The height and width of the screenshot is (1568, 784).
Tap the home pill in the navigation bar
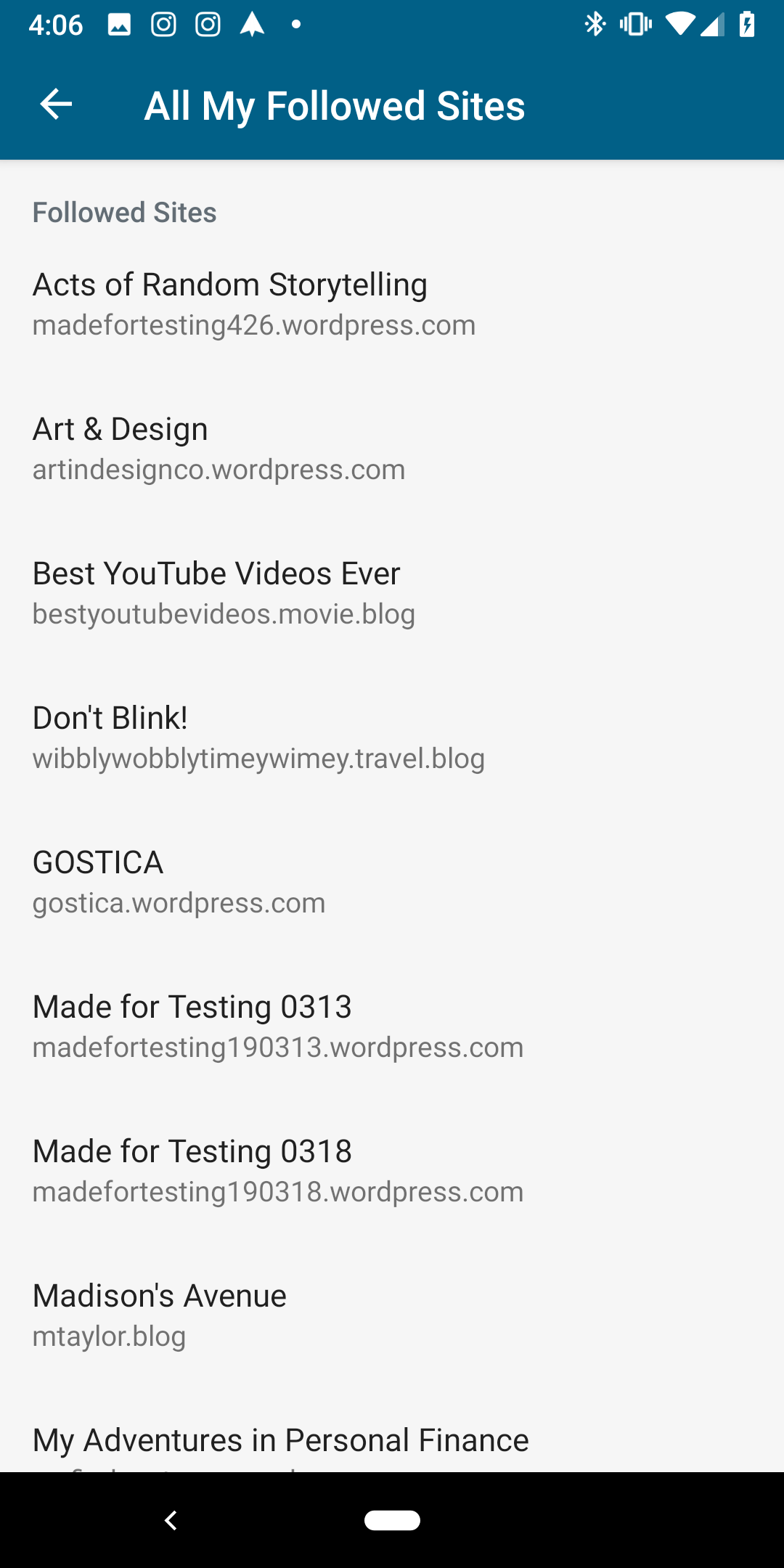(x=392, y=1520)
